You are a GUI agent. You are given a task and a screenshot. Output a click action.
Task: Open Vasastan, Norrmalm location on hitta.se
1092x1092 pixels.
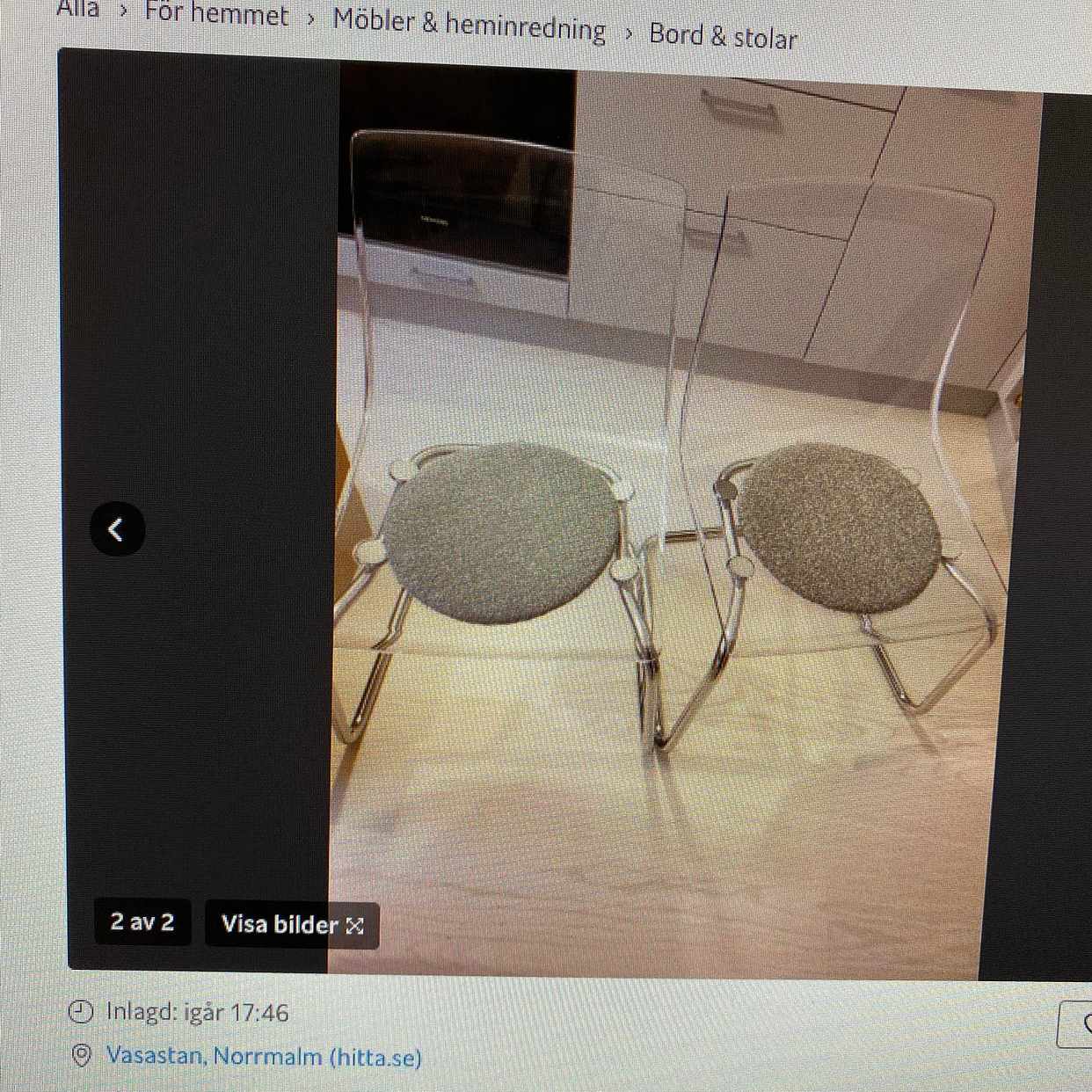coord(264,1056)
